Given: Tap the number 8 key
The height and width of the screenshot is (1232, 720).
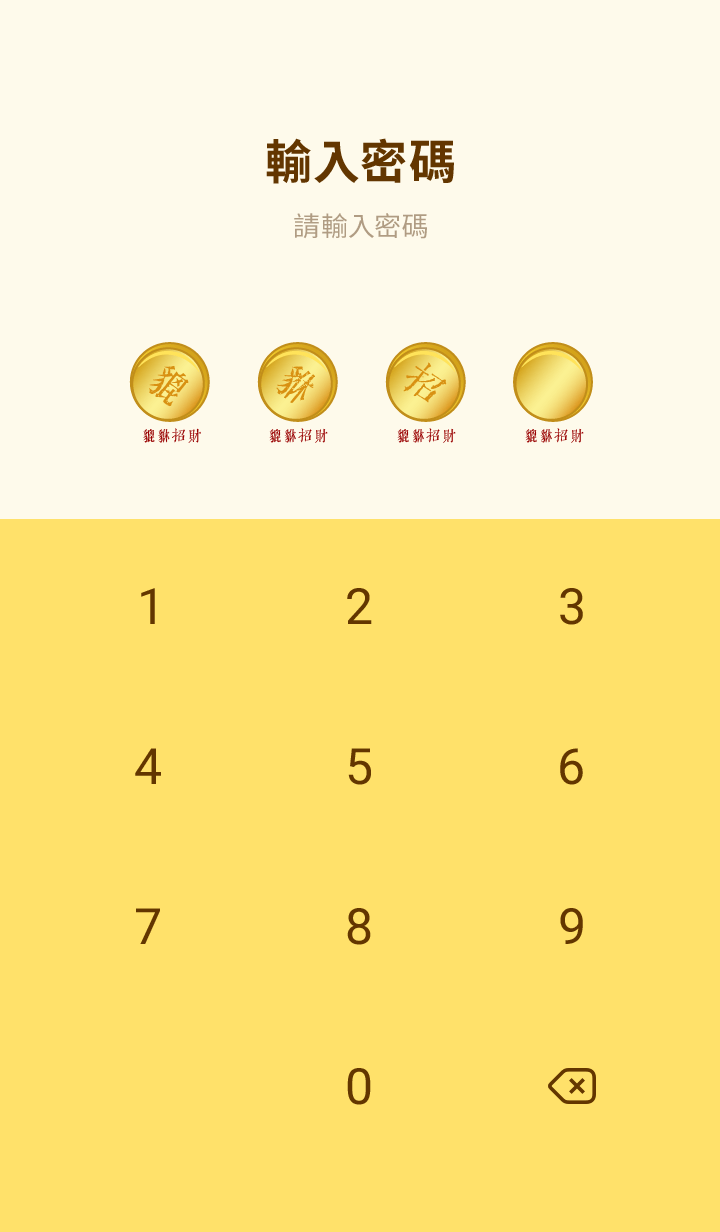Looking at the screenshot, I should (x=359, y=927).
